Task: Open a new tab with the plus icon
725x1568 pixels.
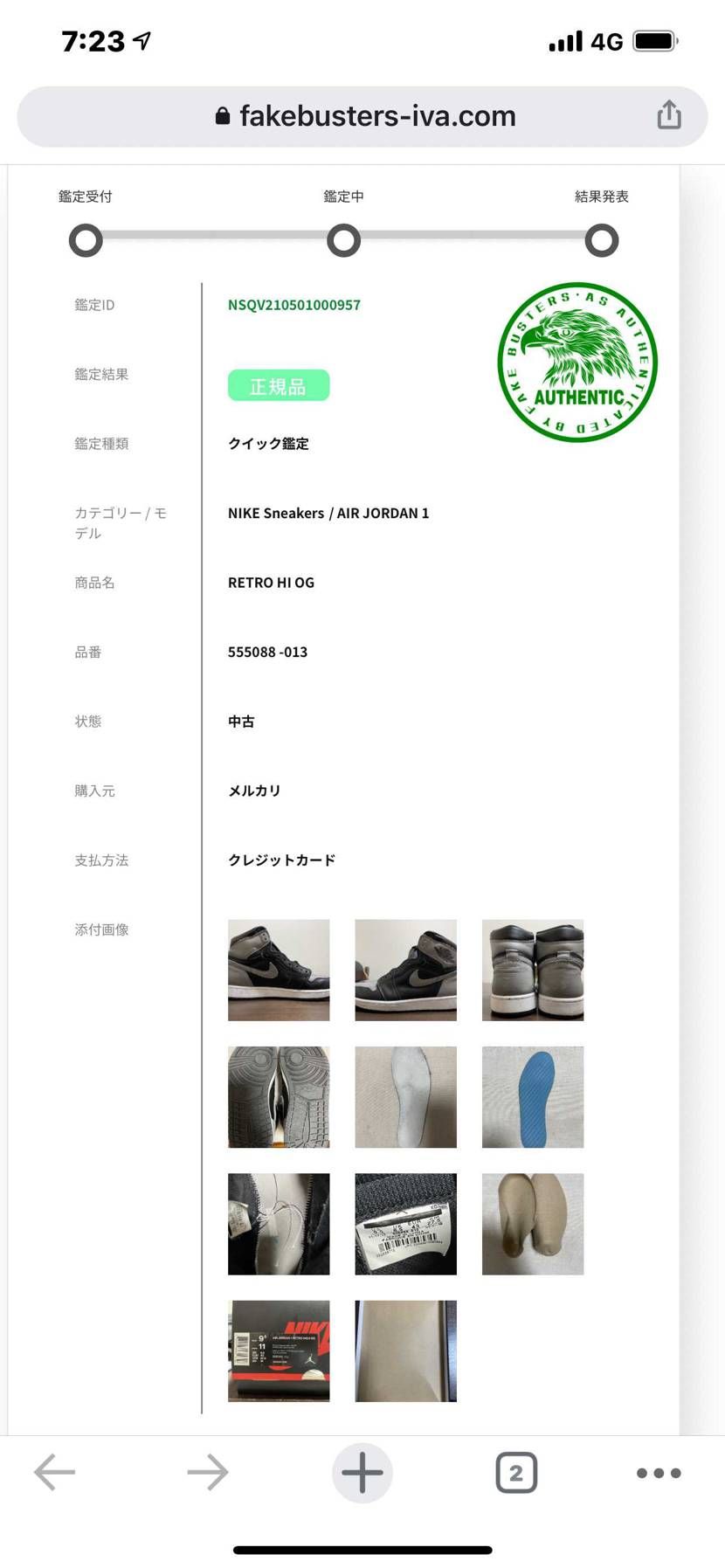Action: (x=362, y=1472)
